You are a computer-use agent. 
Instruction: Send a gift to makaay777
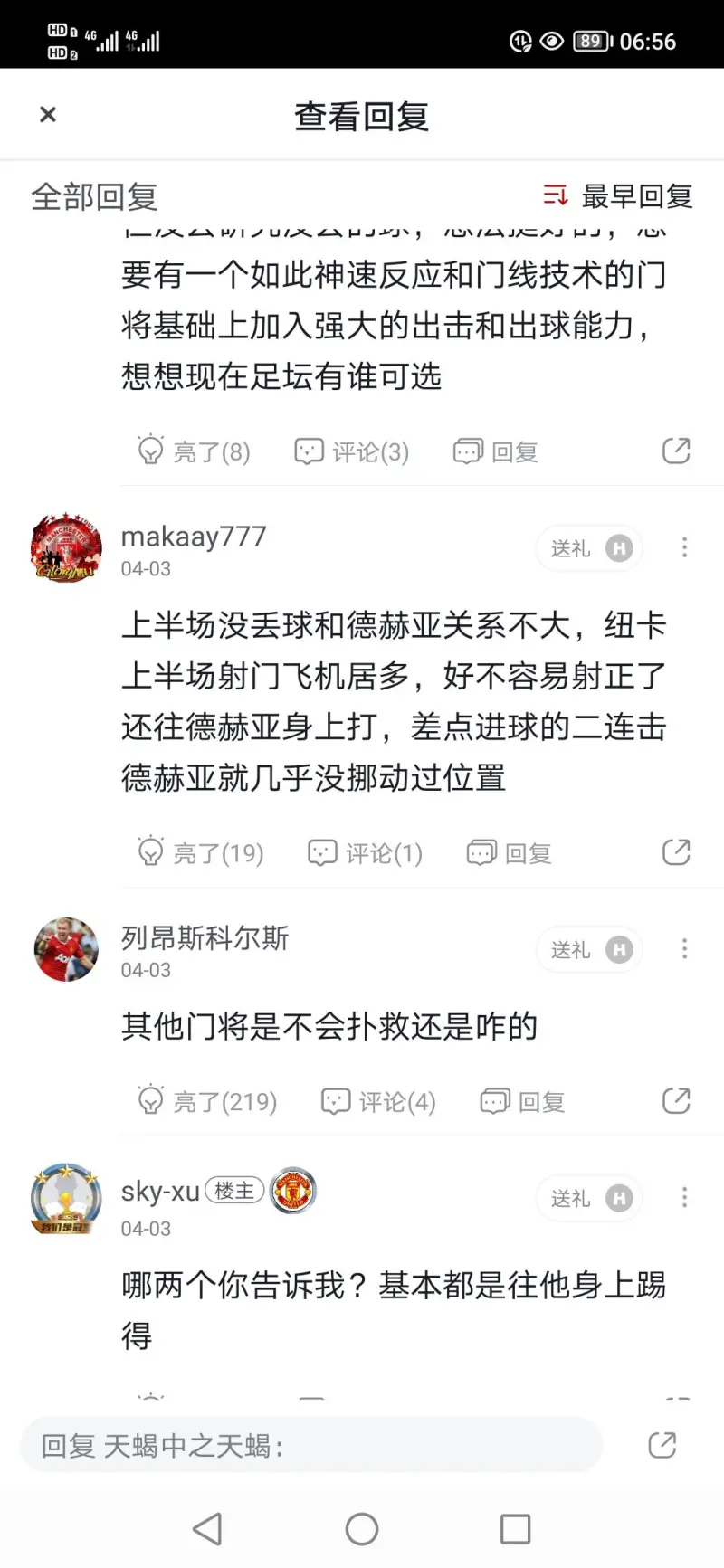[589, 548]
